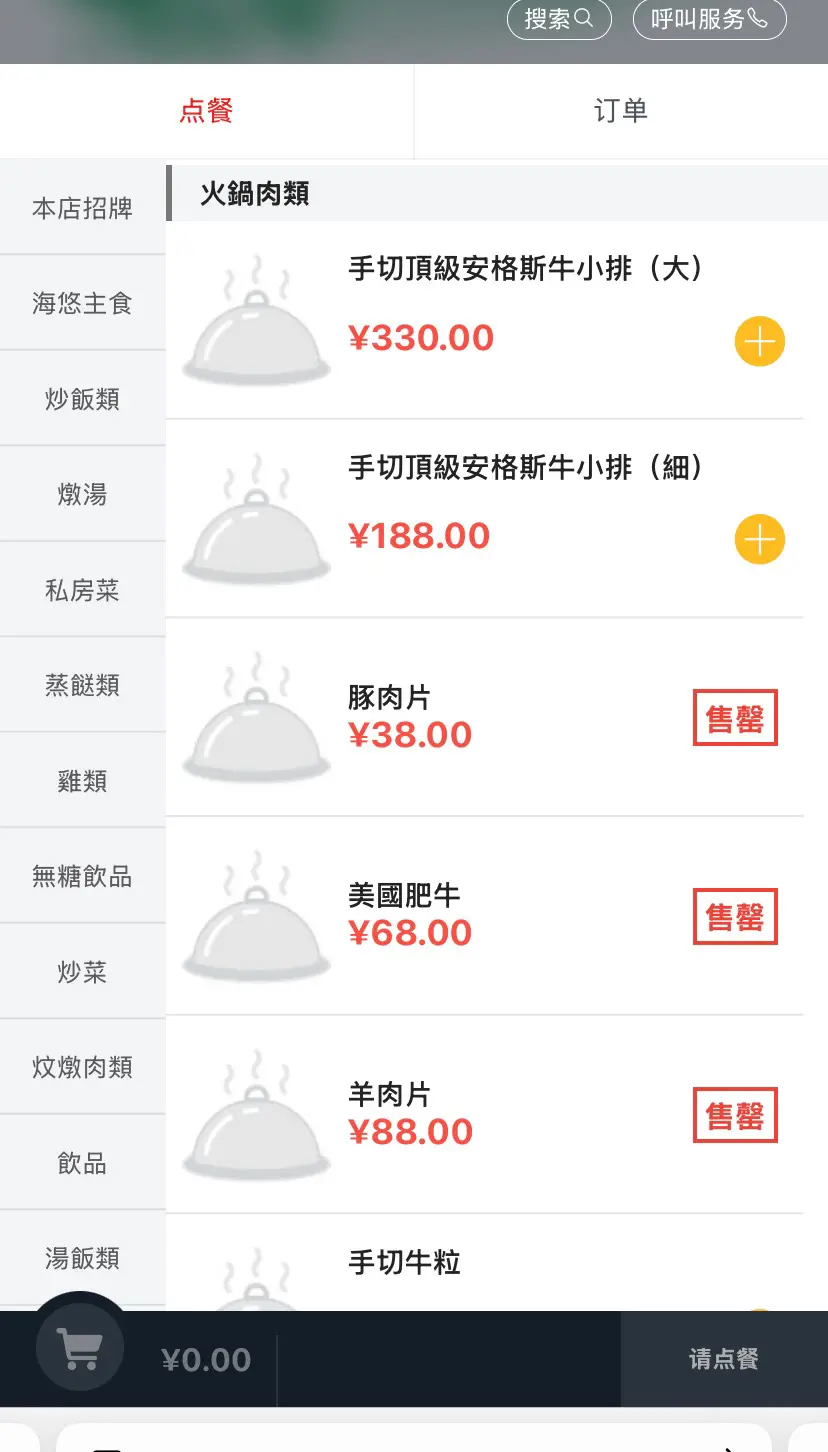
Task: Show the 炒飯類 category
Action: click(x=82, y=399)
